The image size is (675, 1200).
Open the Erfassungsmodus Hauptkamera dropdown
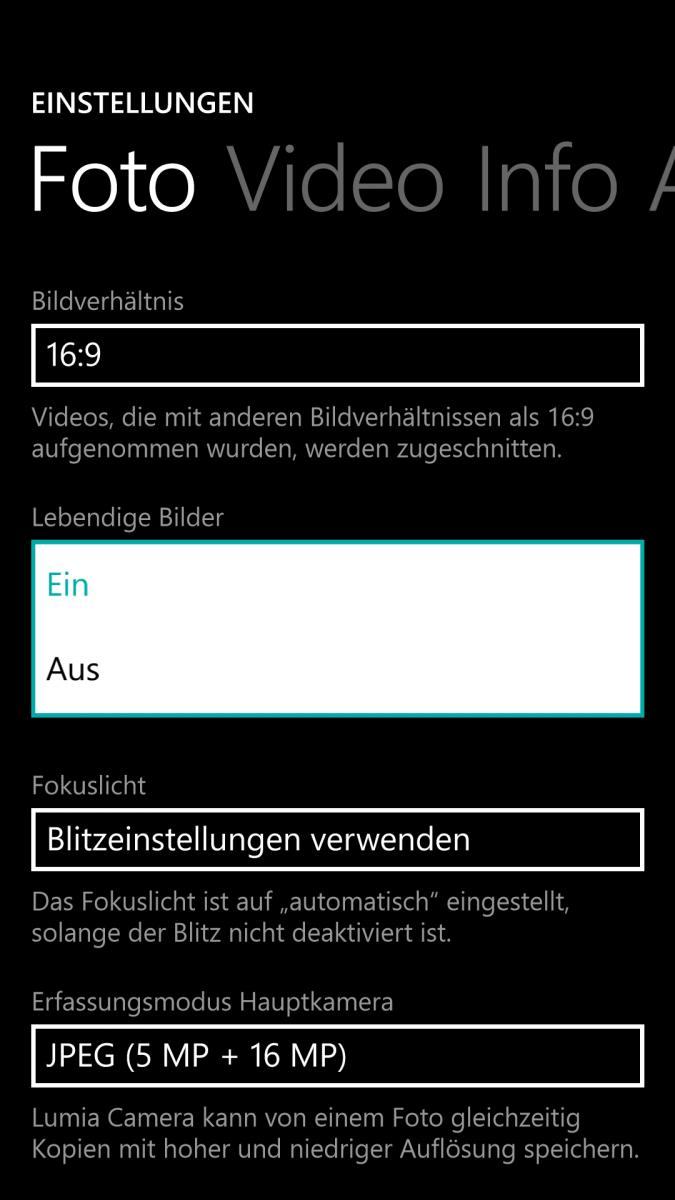337,1055
